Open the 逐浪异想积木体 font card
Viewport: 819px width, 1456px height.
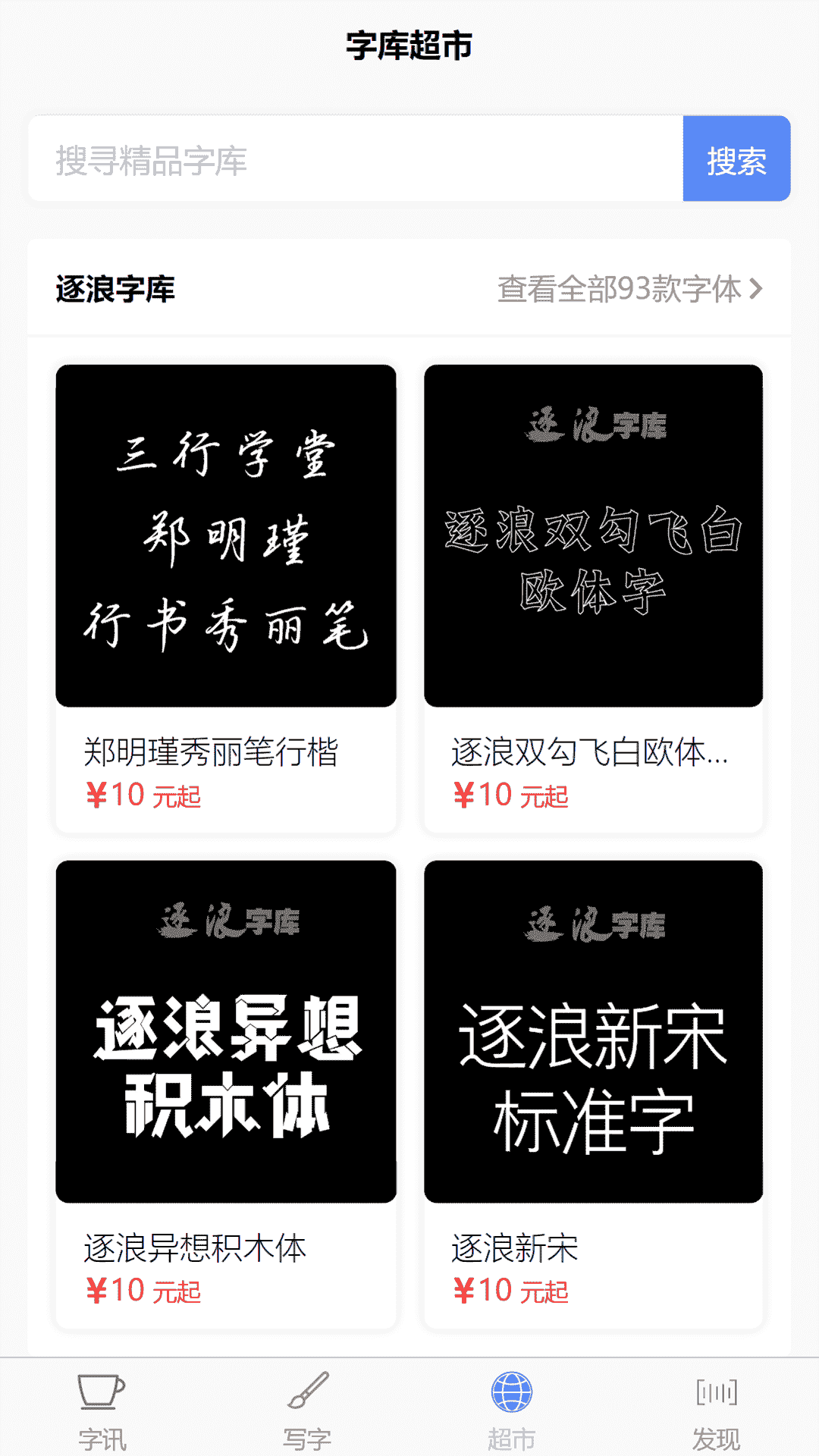point(226,1094)
